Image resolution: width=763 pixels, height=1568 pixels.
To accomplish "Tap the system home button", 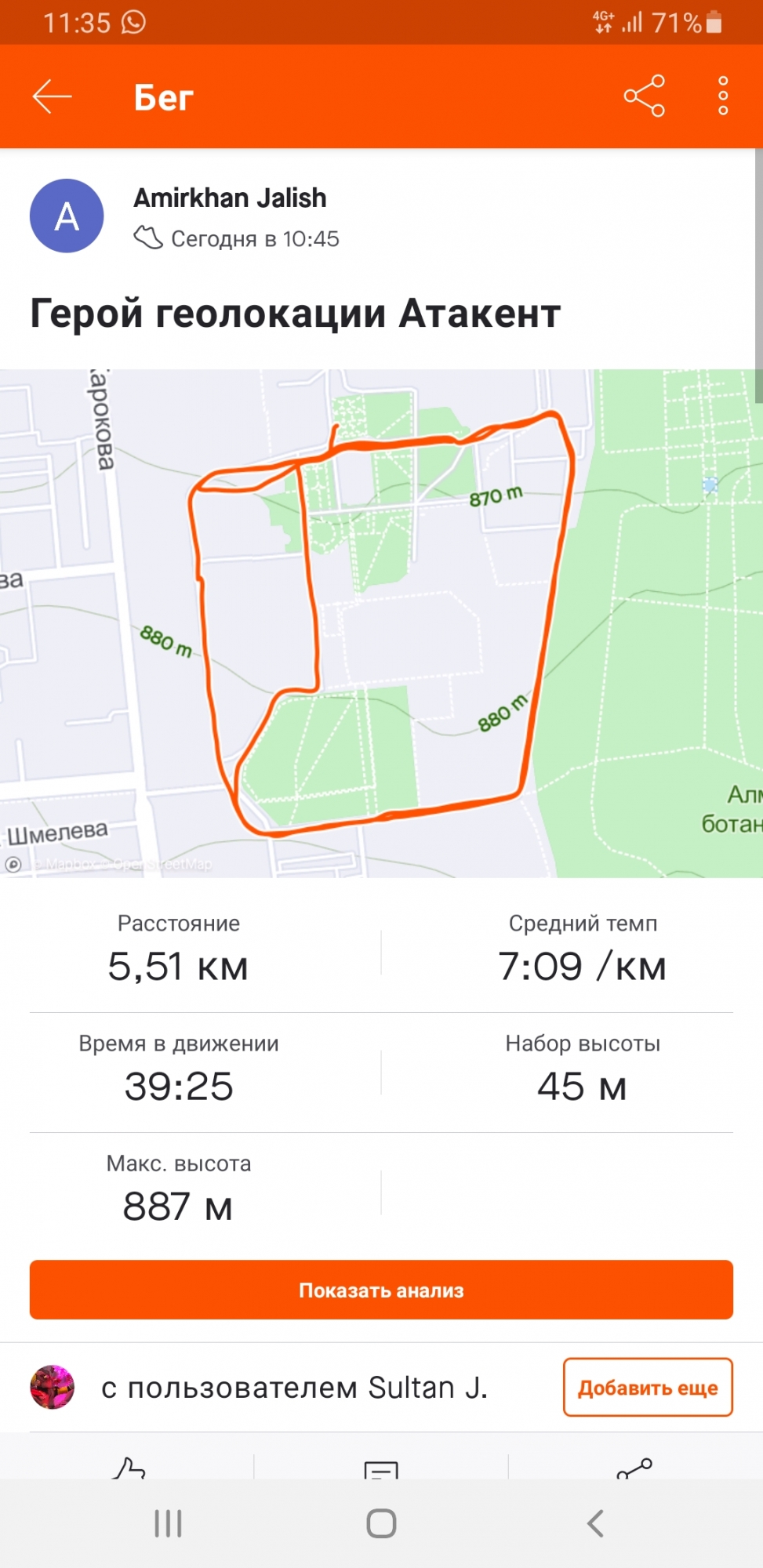I will click(x=381, y=1523).
